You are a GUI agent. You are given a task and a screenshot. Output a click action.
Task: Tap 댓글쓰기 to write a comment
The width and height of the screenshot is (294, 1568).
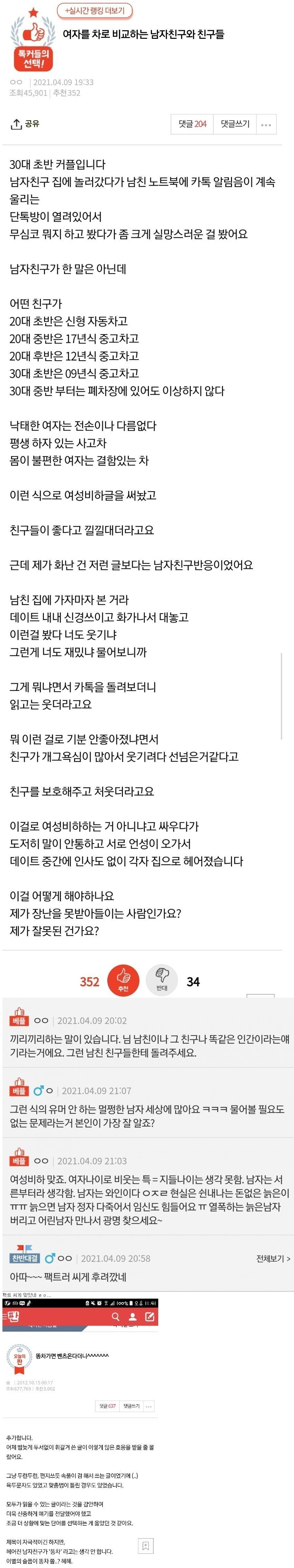click(x=234, y=124)
